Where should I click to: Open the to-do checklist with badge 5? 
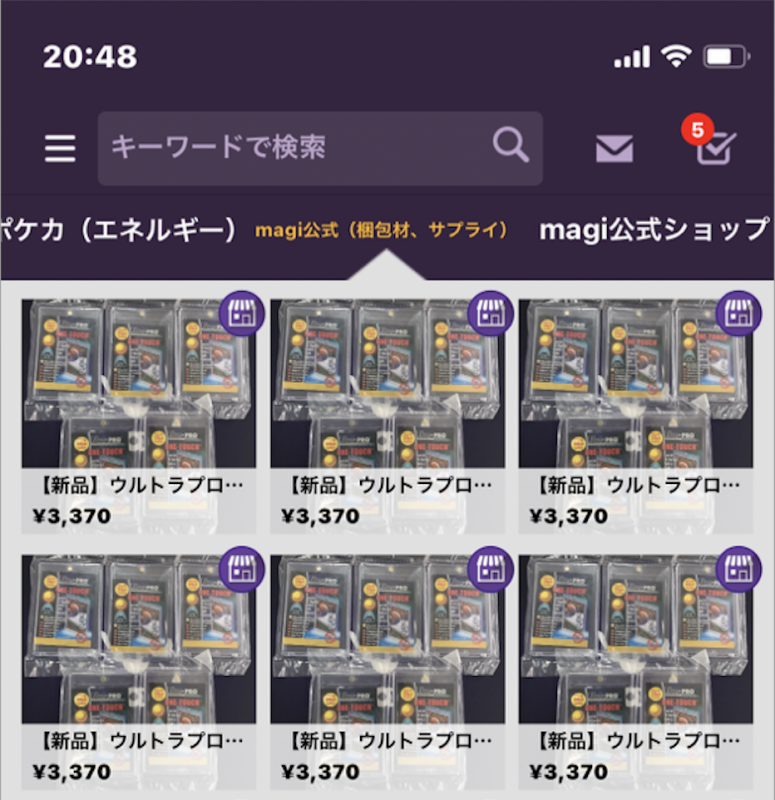coord(714,148)
